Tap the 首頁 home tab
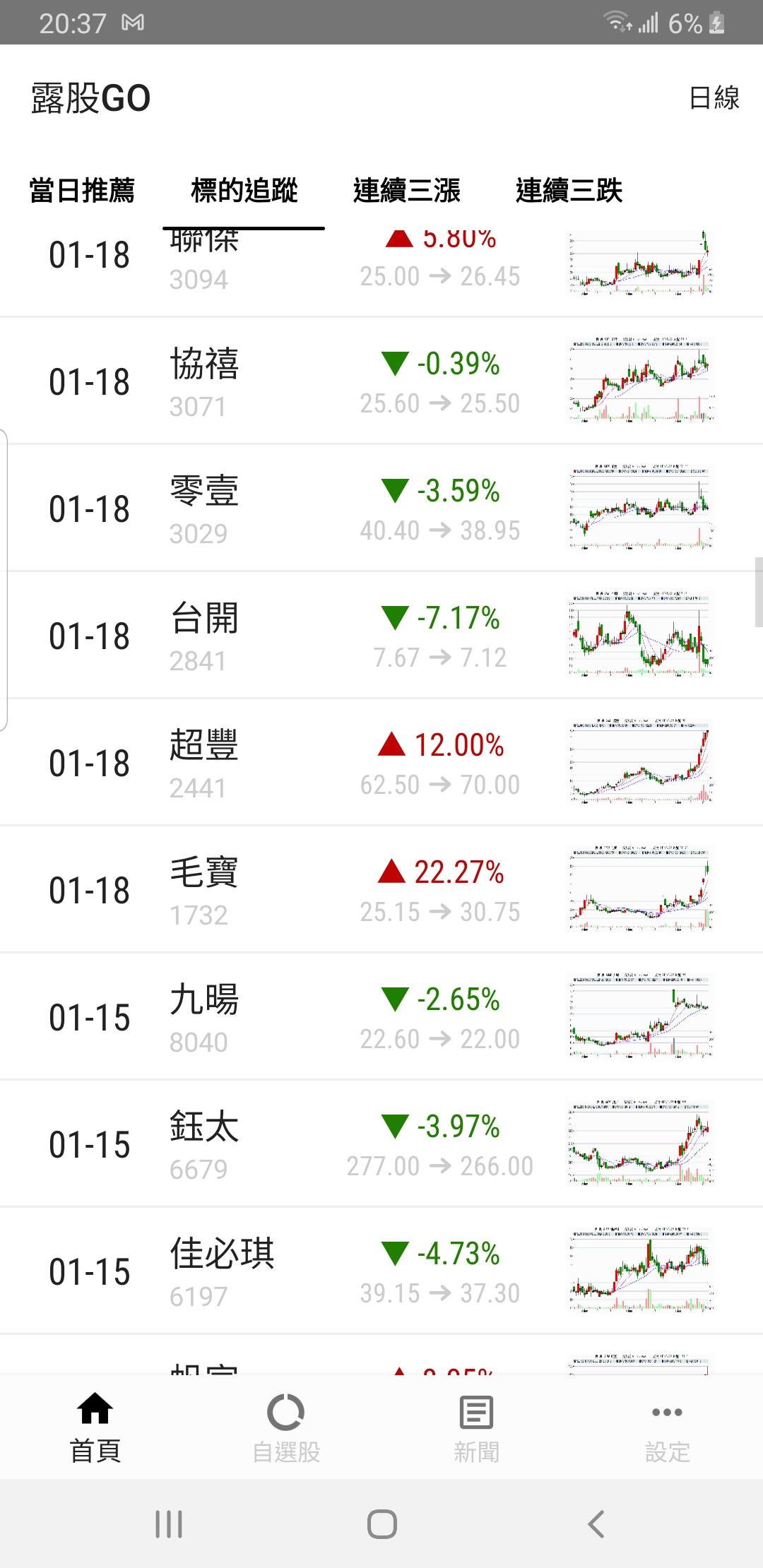763x1568 pixels. (95, 1428)
